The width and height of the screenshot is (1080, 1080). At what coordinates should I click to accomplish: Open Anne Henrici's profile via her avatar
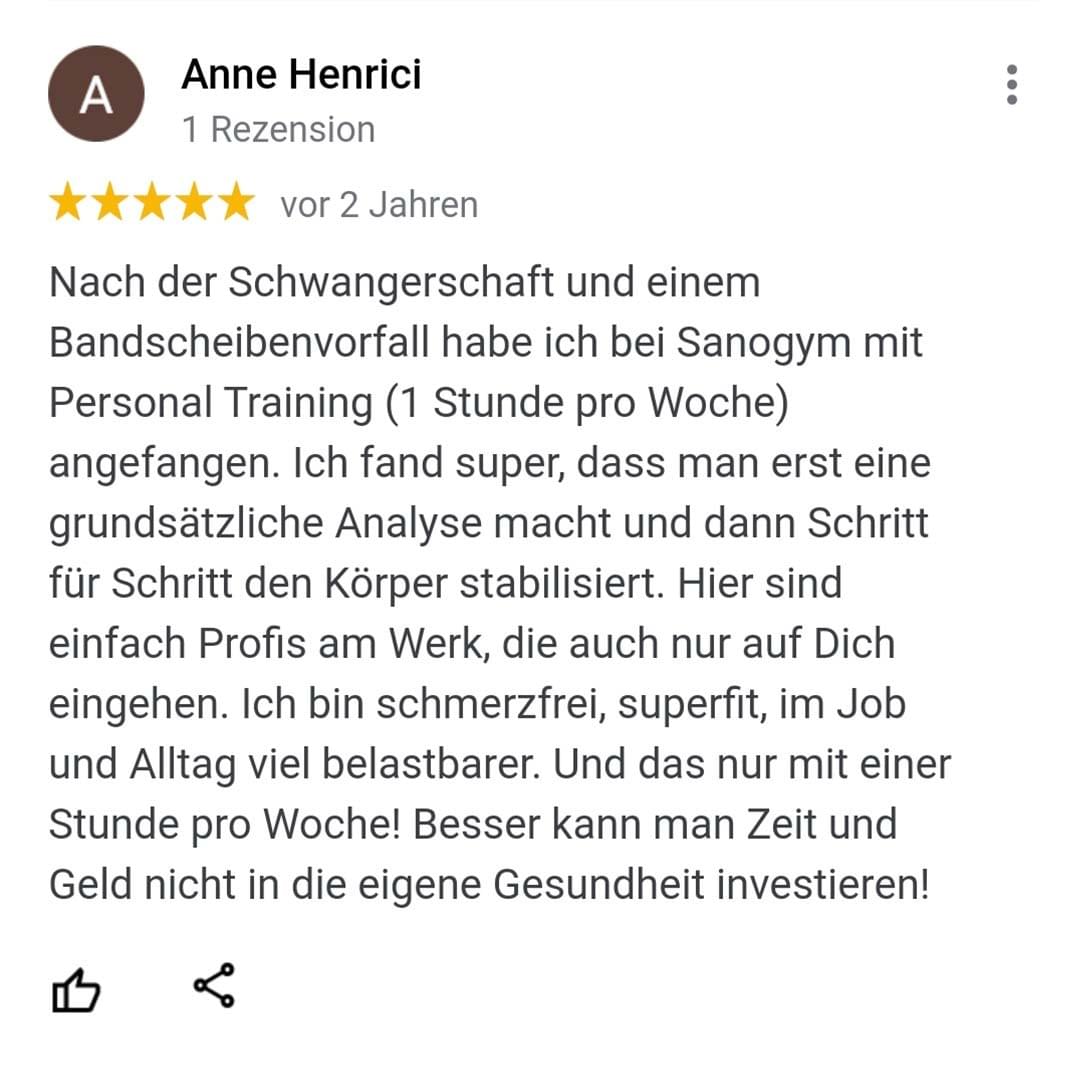pos(96,94)
